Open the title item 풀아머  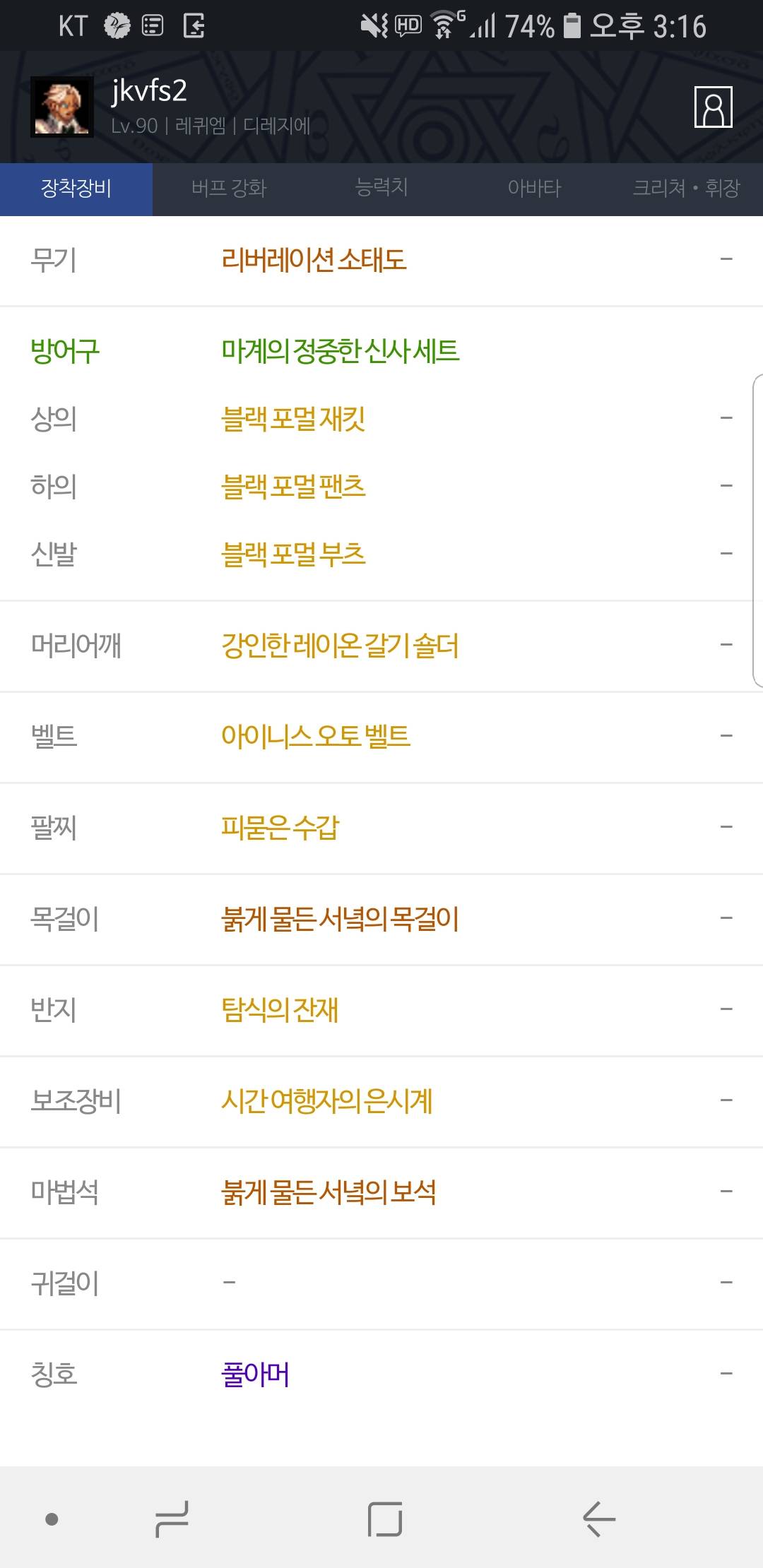click(255, 1374)
